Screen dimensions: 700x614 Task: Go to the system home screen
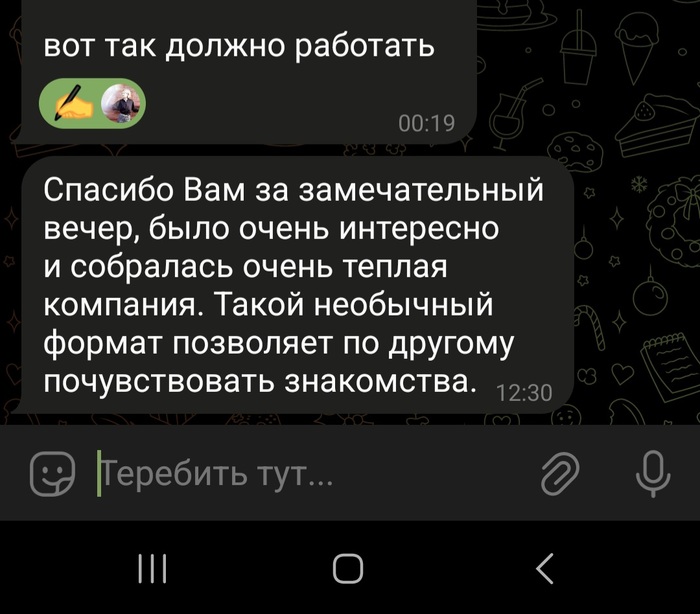tap(348, 569)
